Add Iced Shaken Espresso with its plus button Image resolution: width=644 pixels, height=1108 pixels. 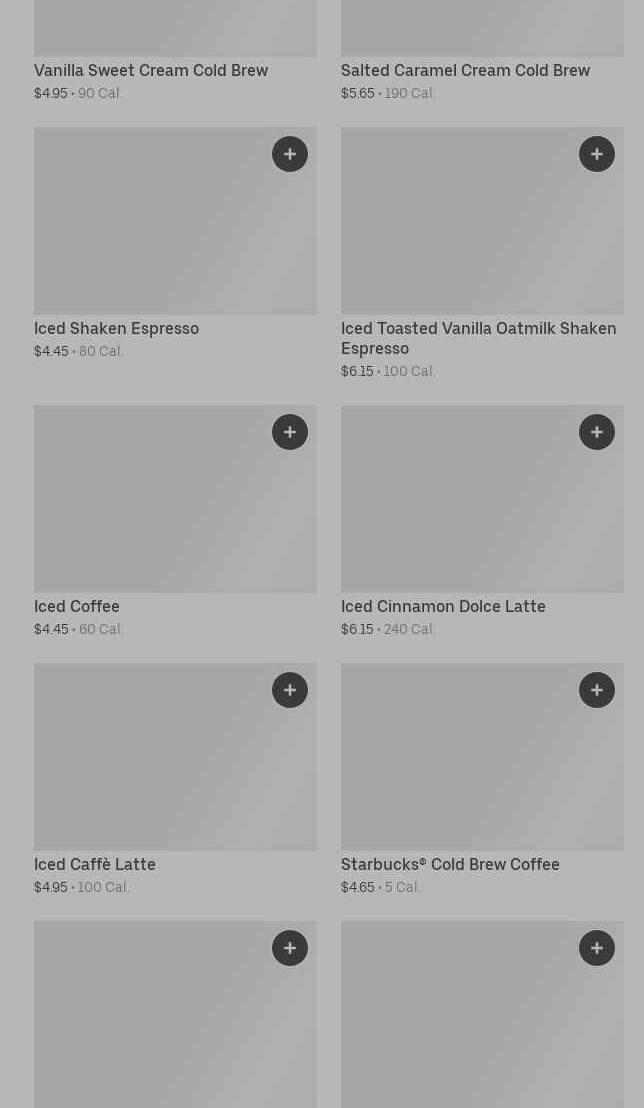pos(290,154)
